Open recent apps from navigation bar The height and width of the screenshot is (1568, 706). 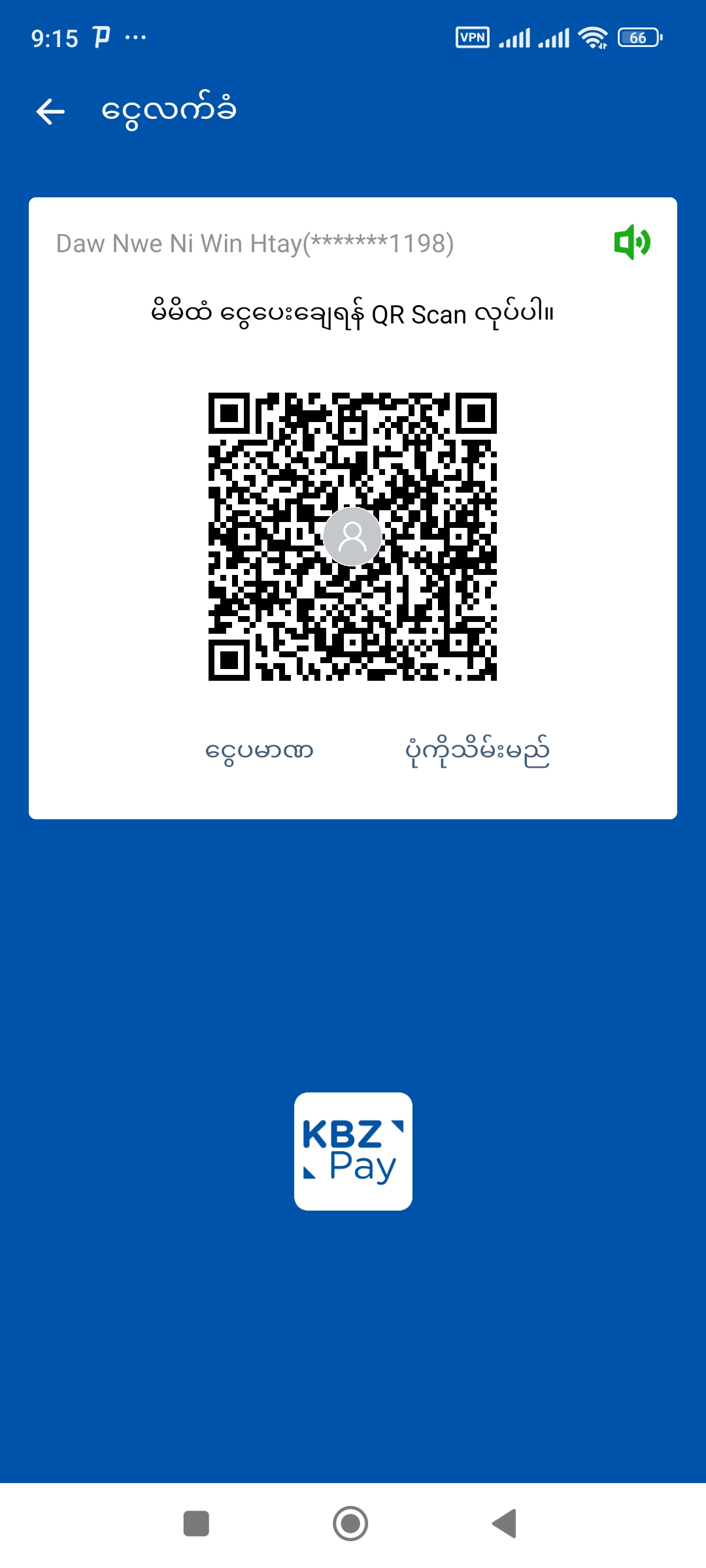tap(196, 1524)
